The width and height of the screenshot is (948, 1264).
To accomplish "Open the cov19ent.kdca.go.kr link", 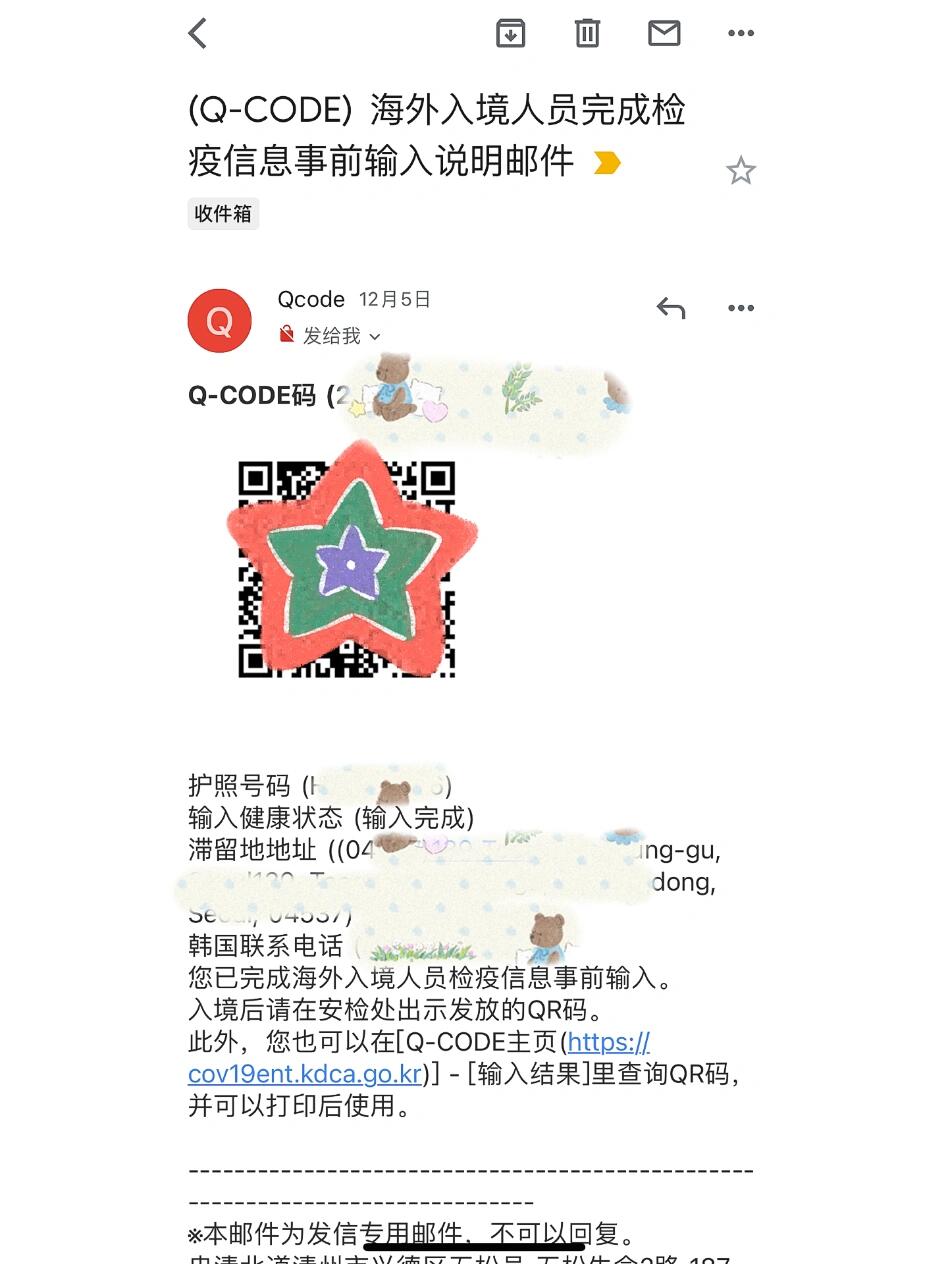I will pyautogui.click(x=305, y=1075).
